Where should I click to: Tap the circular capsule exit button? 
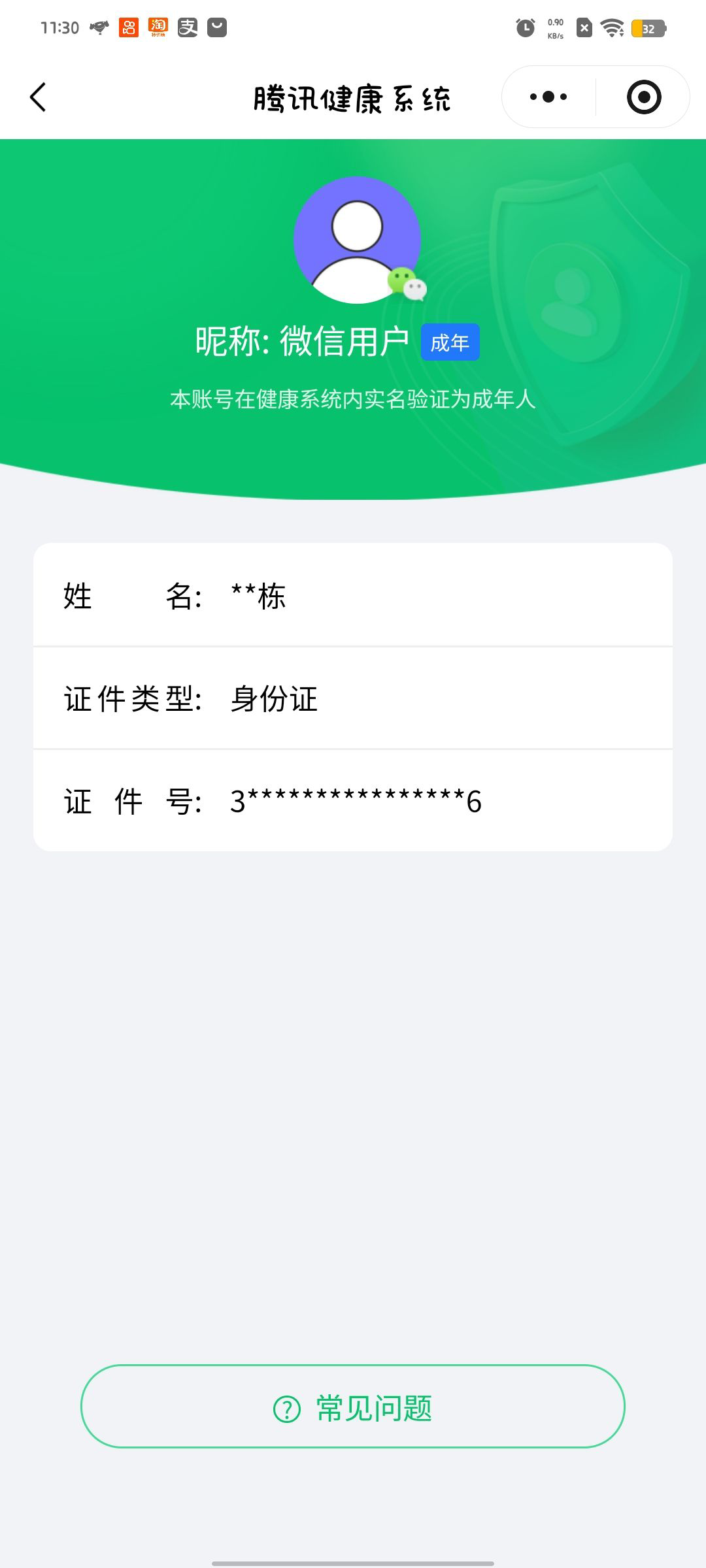645,96
